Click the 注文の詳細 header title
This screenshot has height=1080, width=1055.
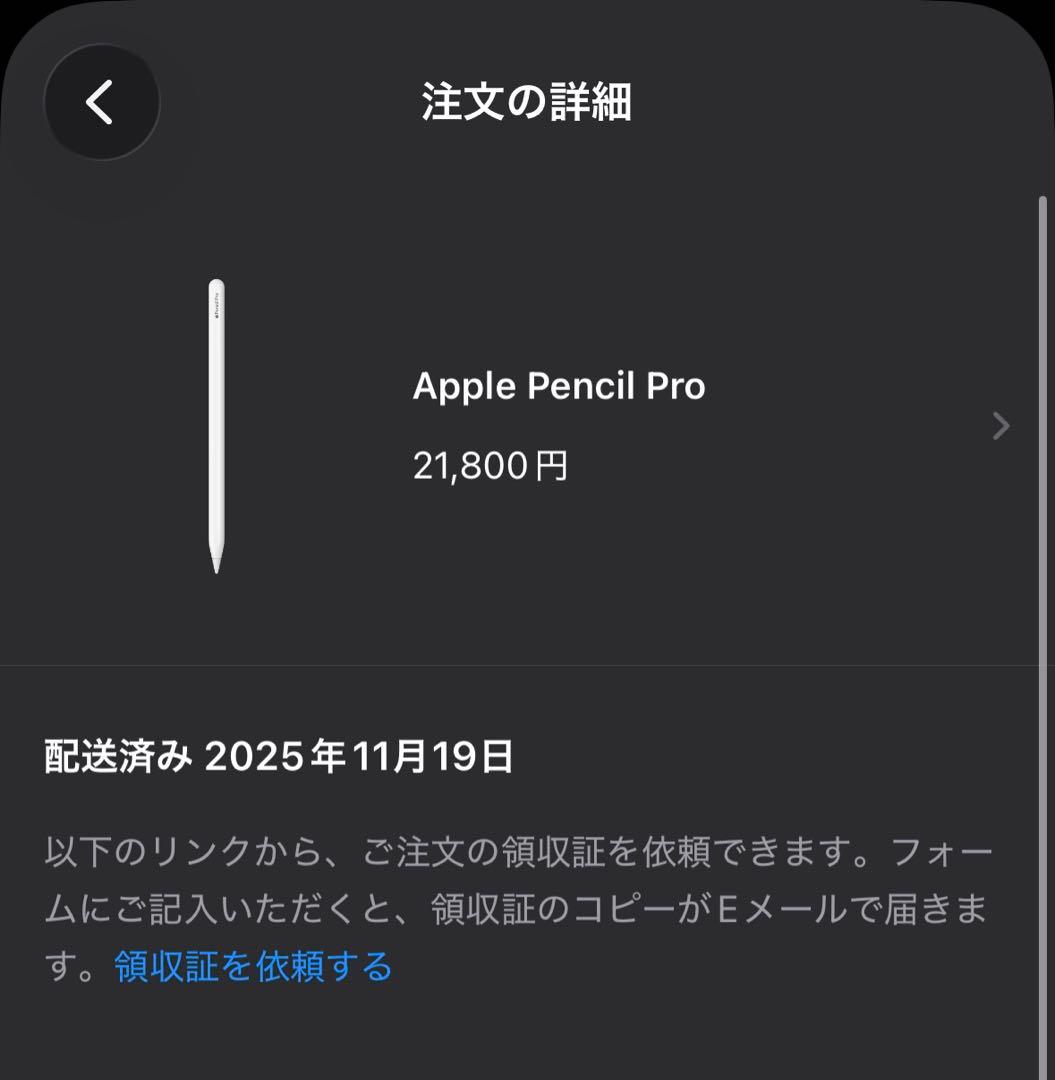coord(527,100)
